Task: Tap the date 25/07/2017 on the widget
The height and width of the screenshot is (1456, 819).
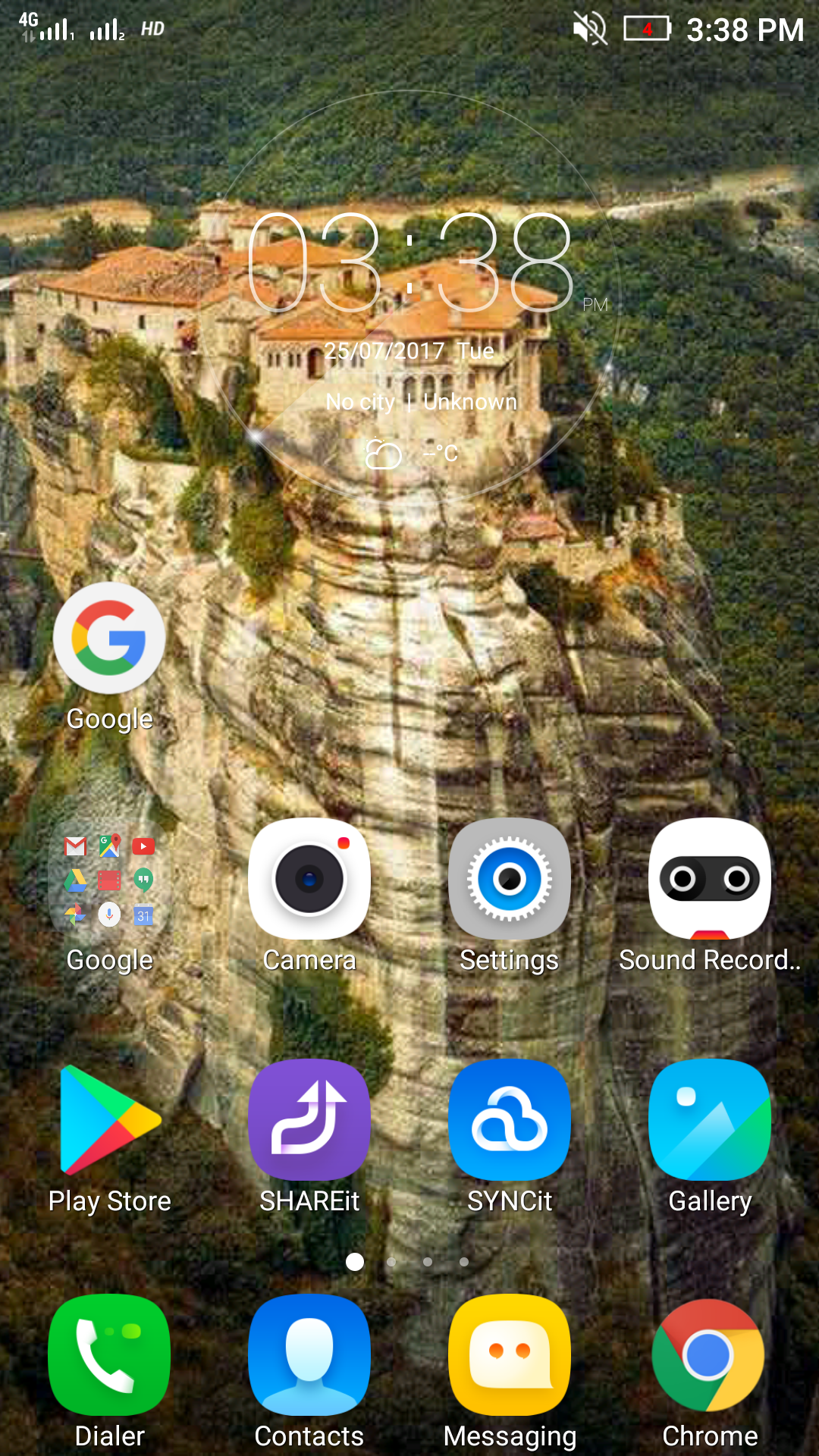Action: coord(409,350)
